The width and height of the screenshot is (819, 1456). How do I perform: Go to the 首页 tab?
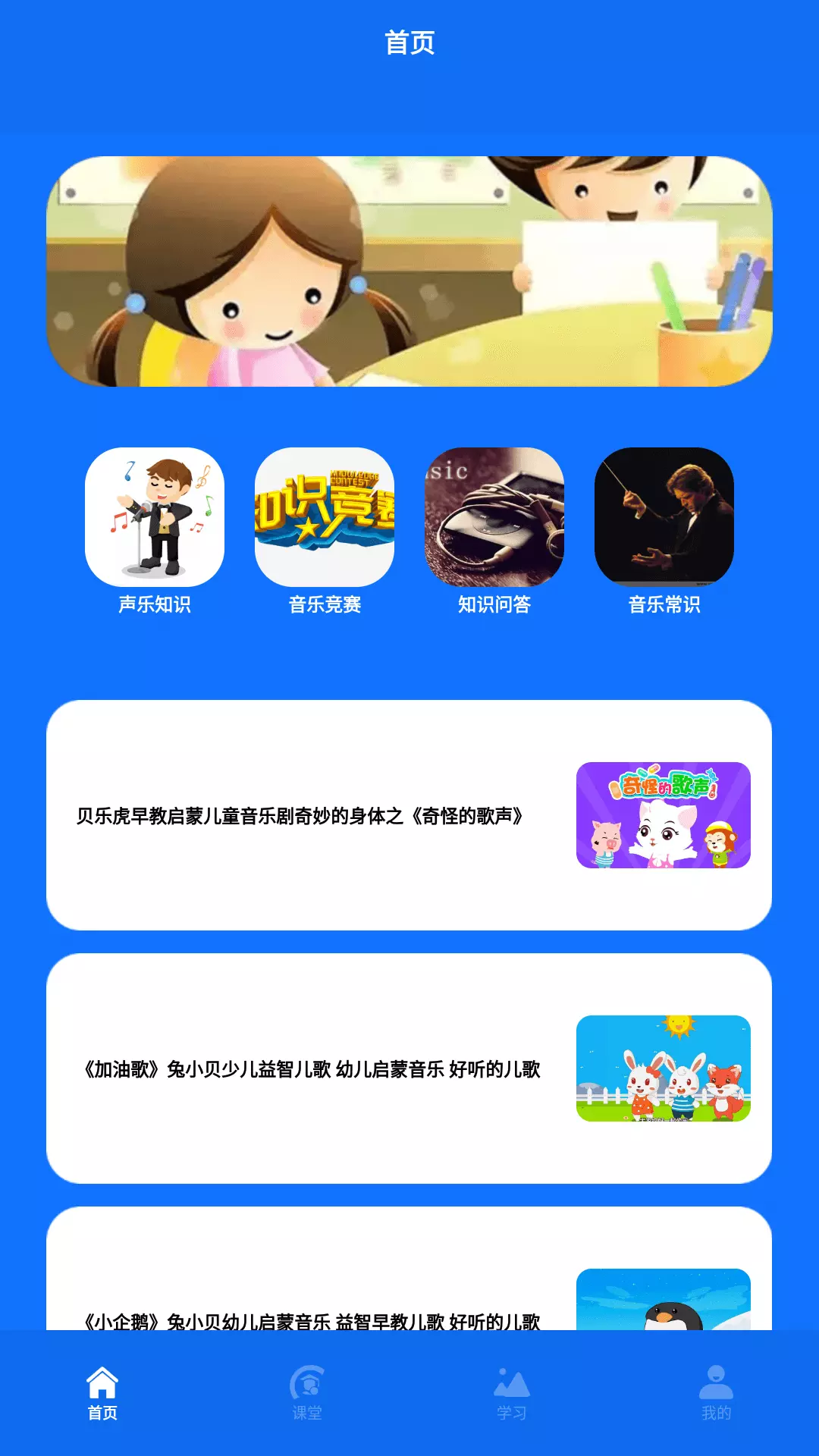102,1393
